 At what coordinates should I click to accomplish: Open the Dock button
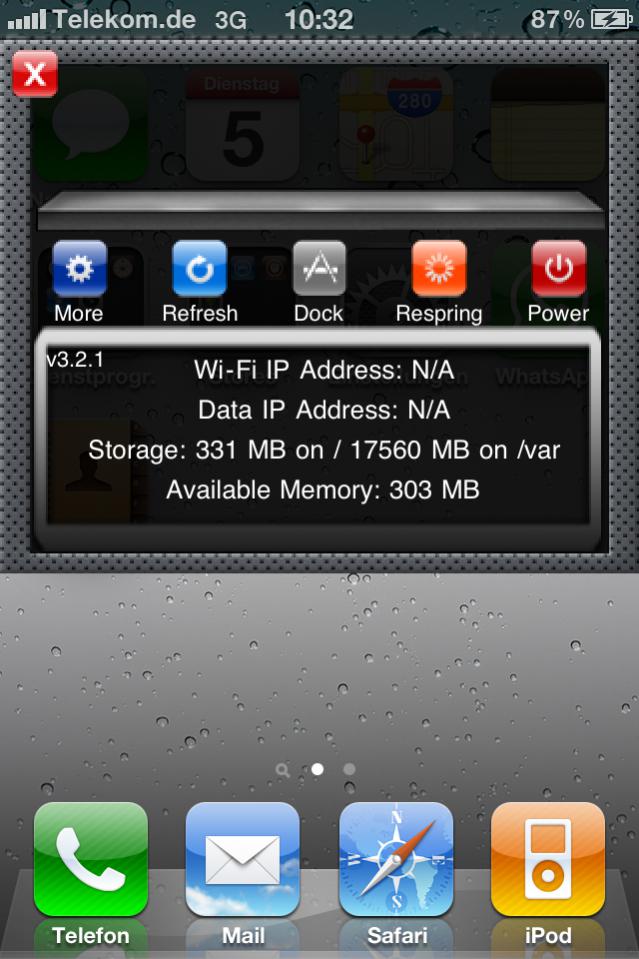click(x=319, y=269)
